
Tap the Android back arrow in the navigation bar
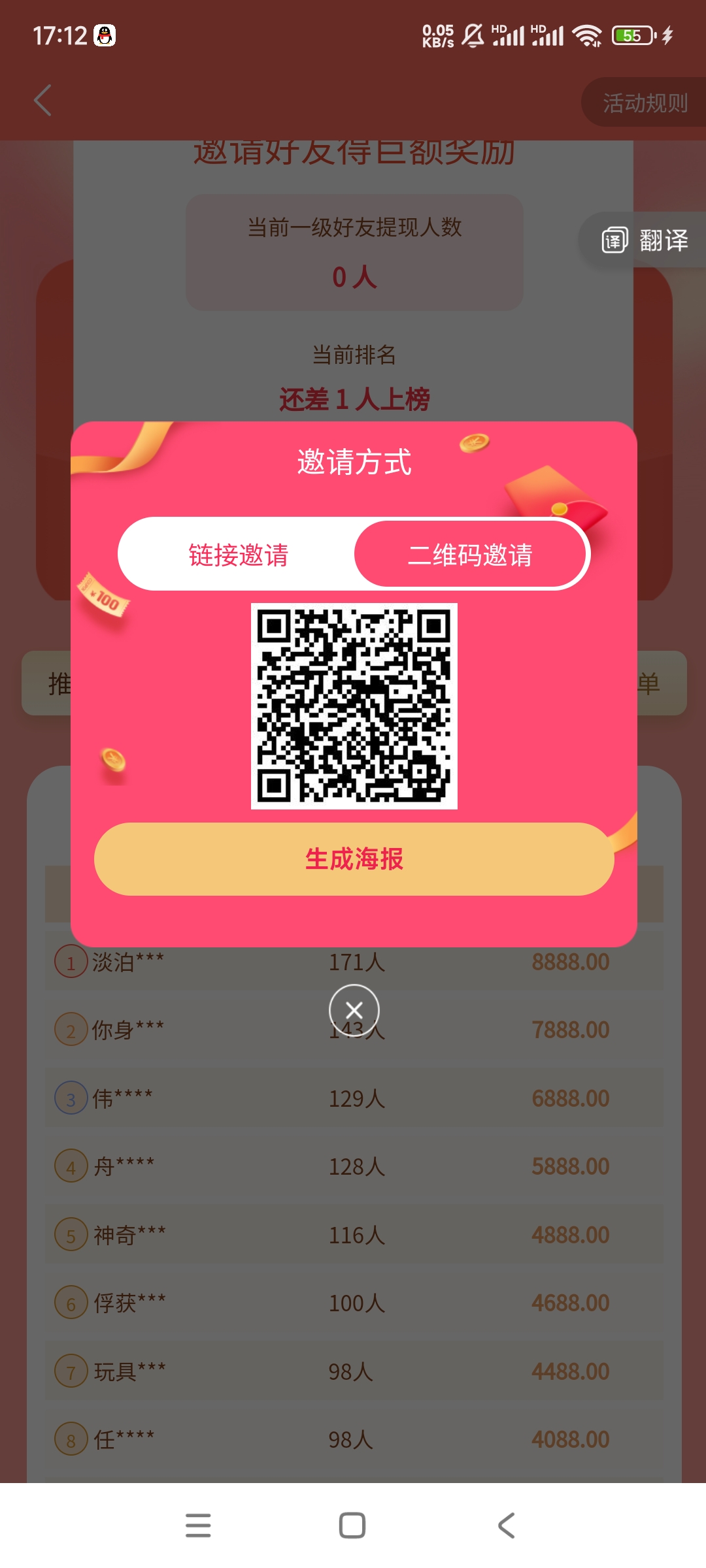pos(507,1525)
